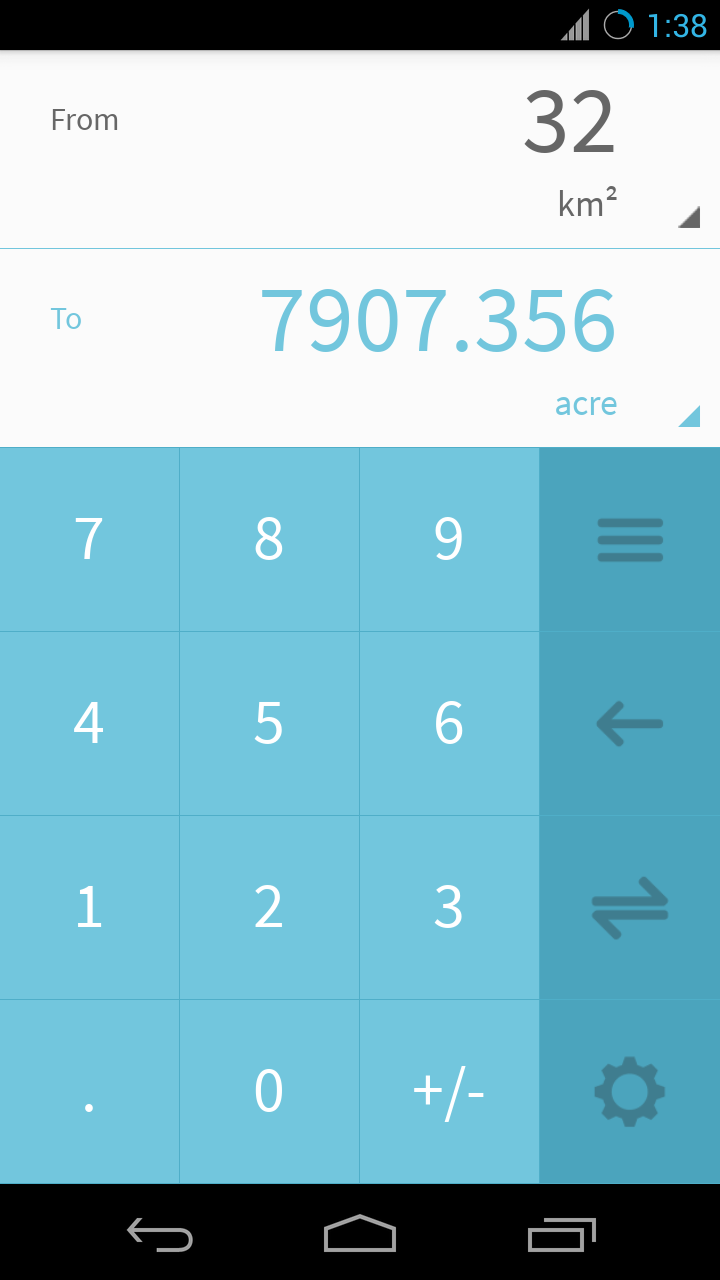
Task: Open settings via the gear icon
Action: [x=630, y=1092]
